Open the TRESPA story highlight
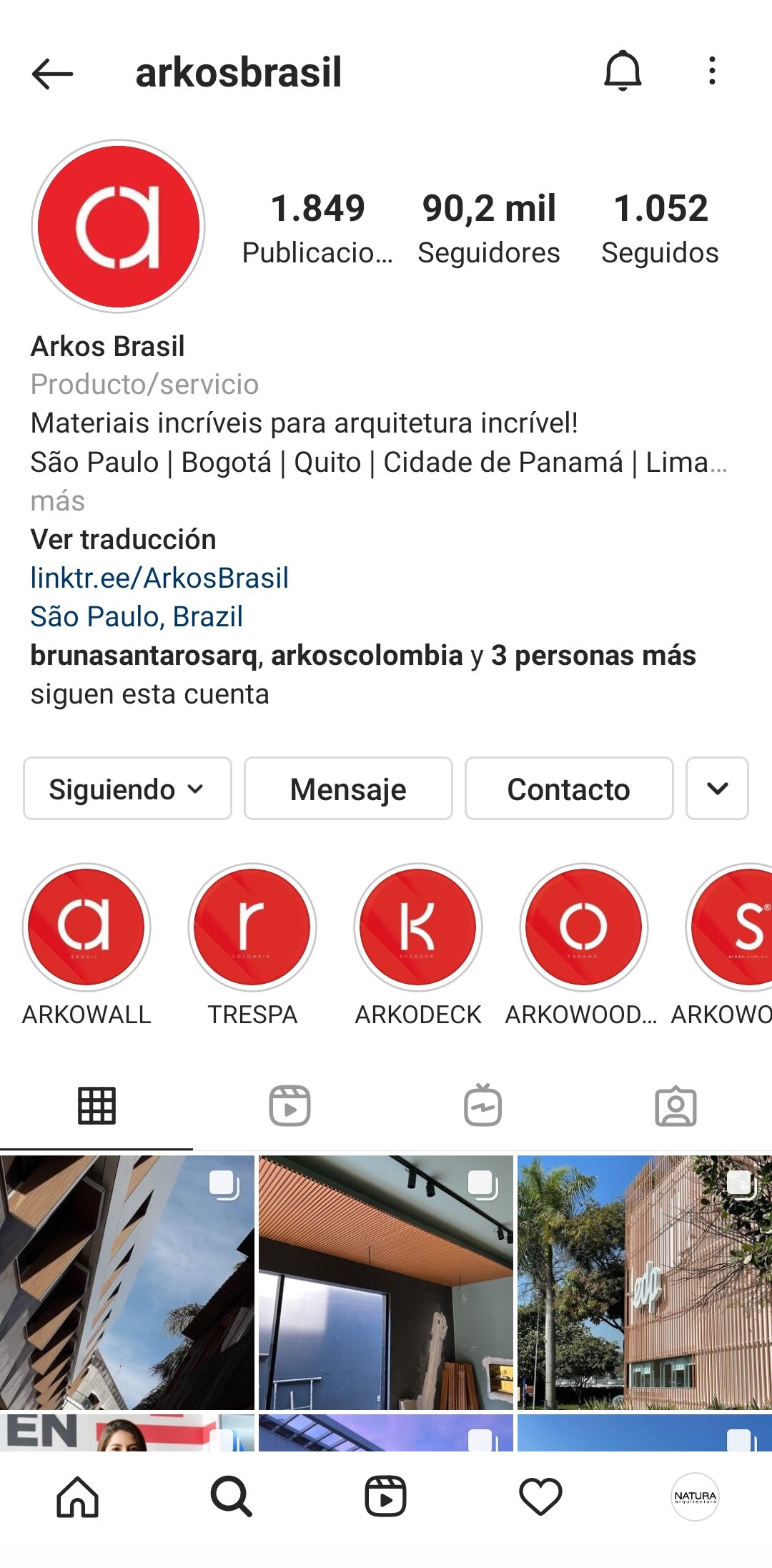Image resolution: width=772 pixels, height=1568 pixels. coord(252,927)
